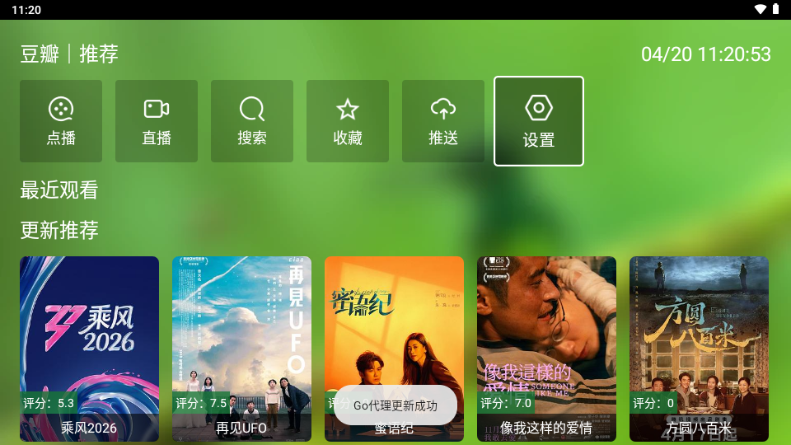Open 收藏 favorites

coord(347,121)
